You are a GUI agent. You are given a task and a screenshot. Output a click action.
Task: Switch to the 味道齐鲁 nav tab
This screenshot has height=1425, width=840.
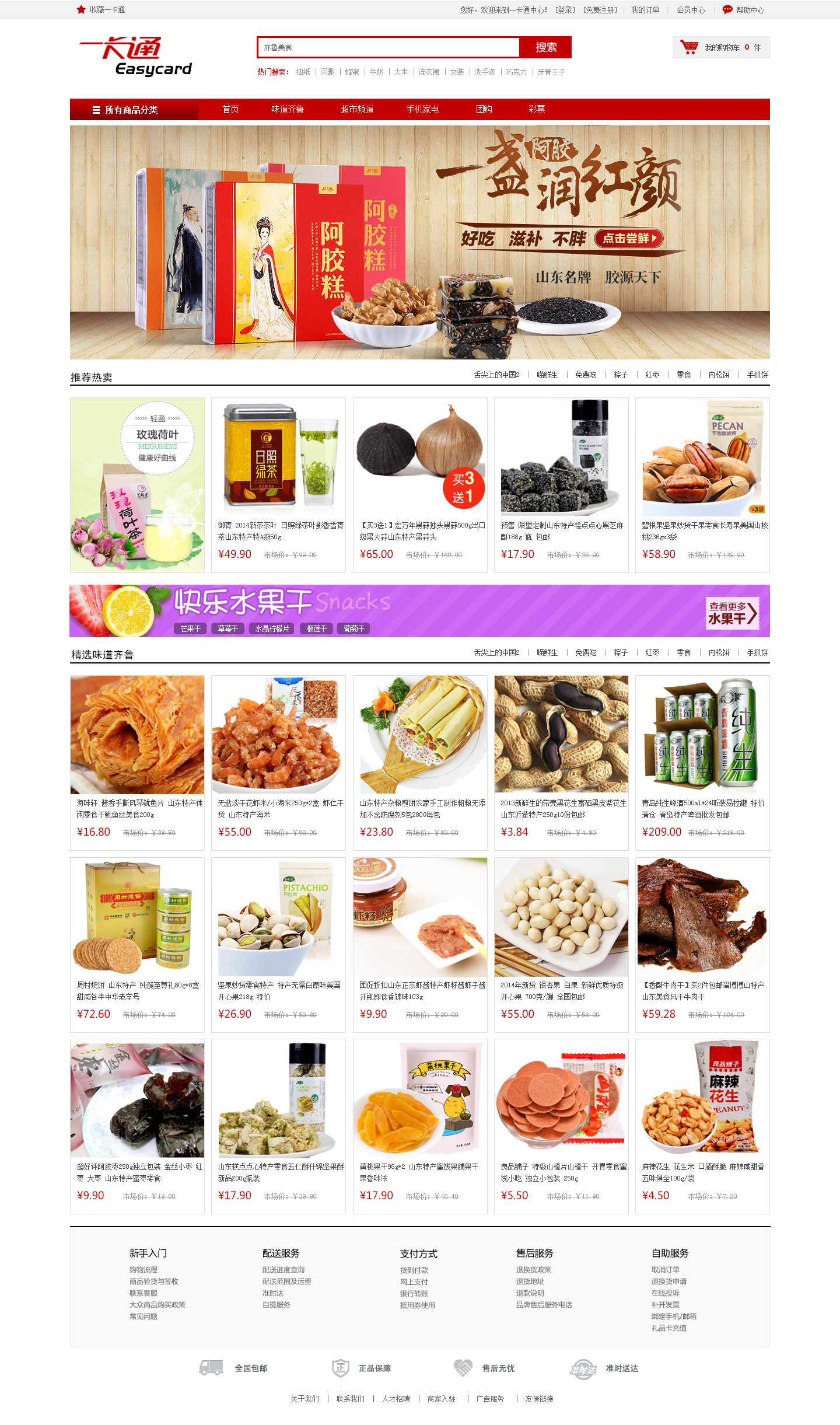tap(287, 109)
